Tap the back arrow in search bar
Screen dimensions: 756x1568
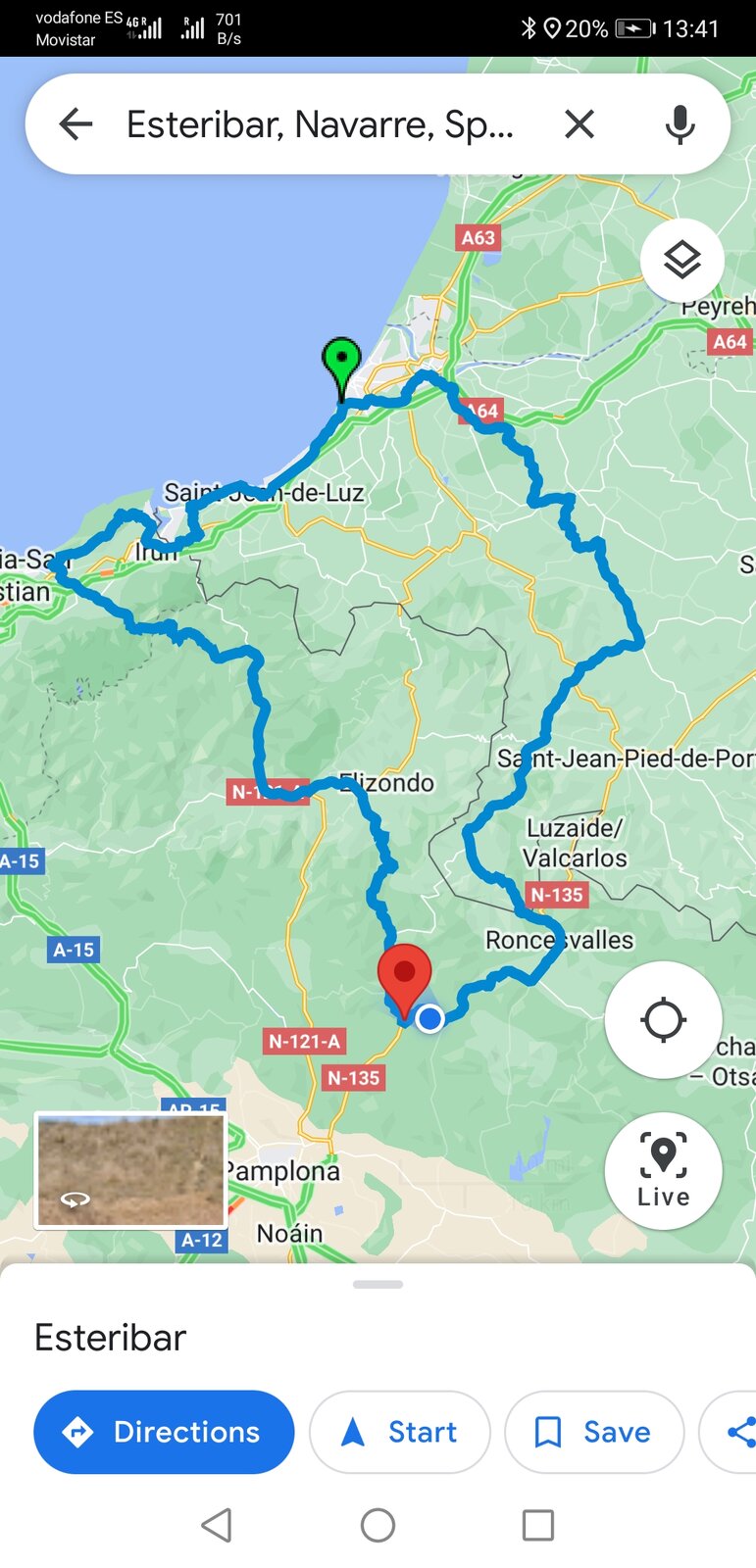[x=76, y=124]
